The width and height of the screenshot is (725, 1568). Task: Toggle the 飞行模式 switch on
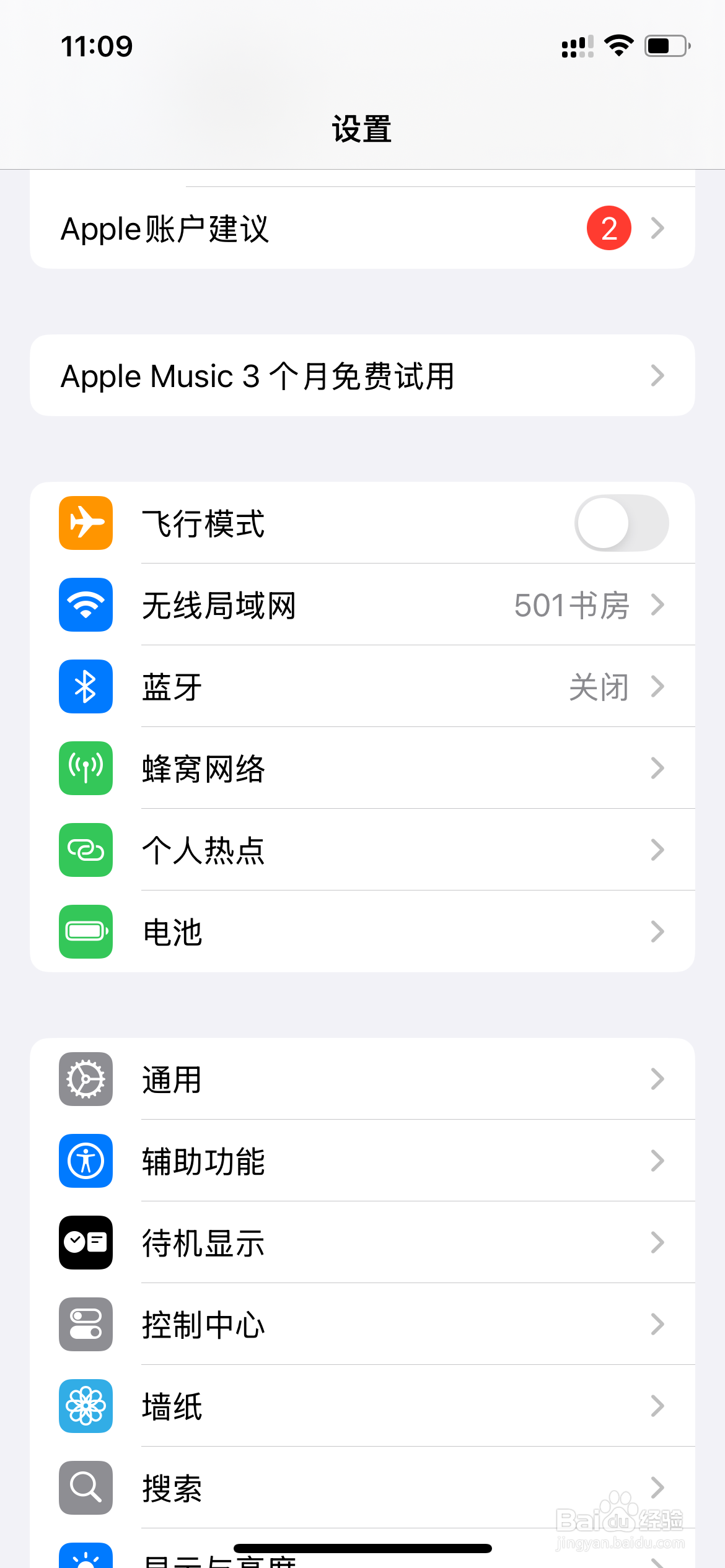click(621, 523)
